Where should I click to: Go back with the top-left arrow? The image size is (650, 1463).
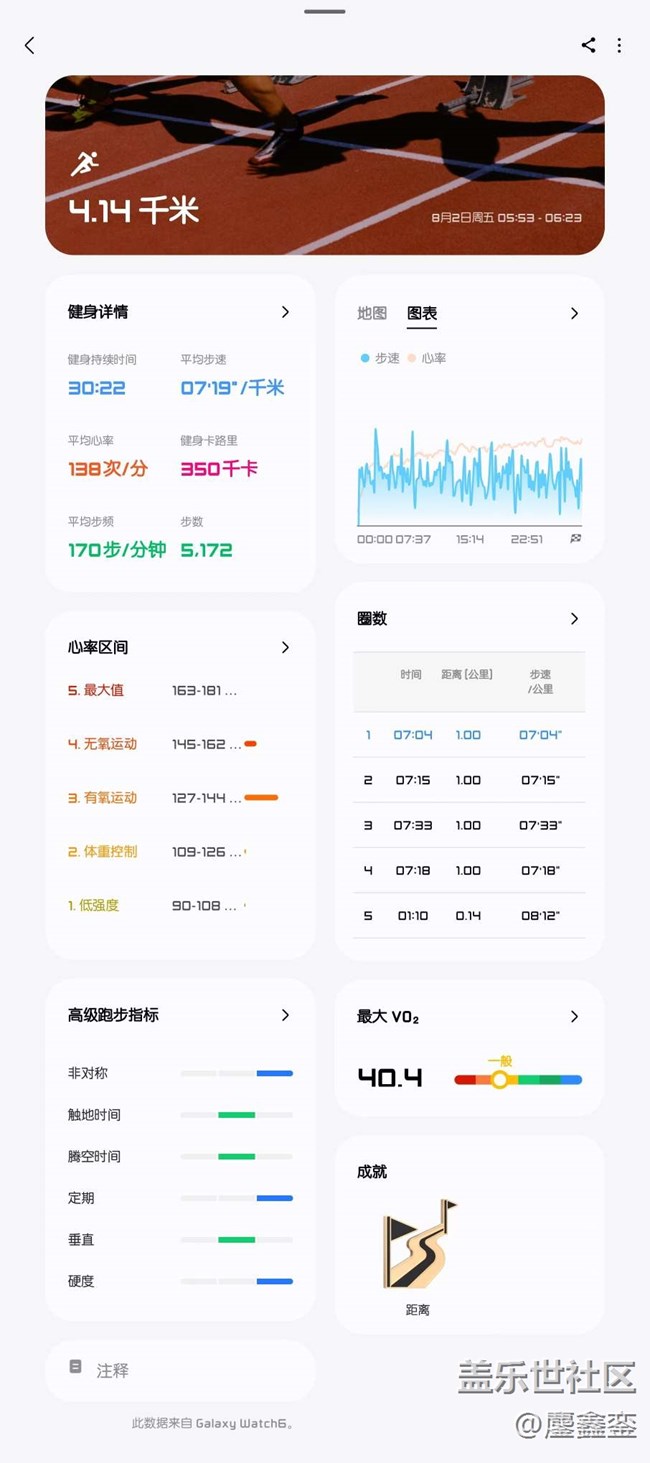30,45
